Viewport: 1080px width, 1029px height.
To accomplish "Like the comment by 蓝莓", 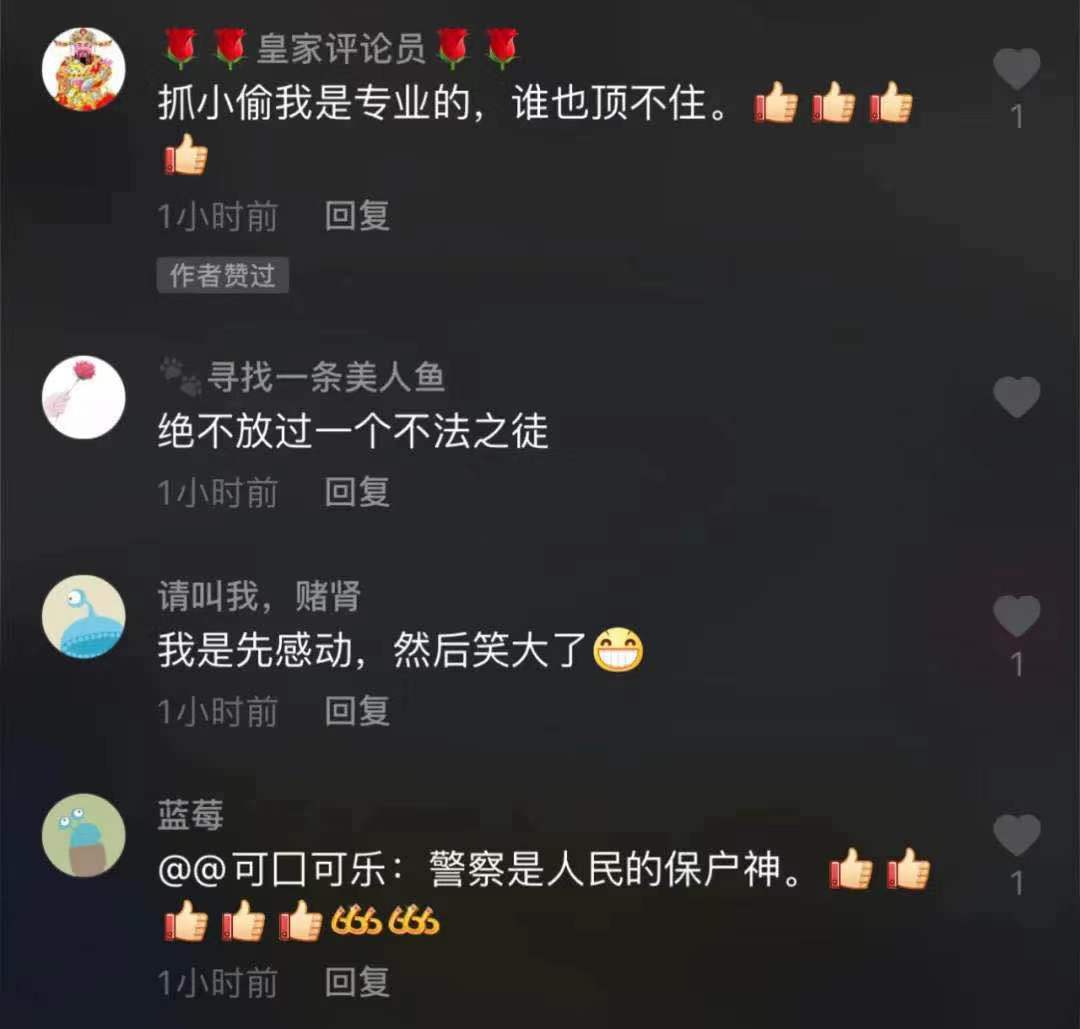I will [x=1016, y=835].
